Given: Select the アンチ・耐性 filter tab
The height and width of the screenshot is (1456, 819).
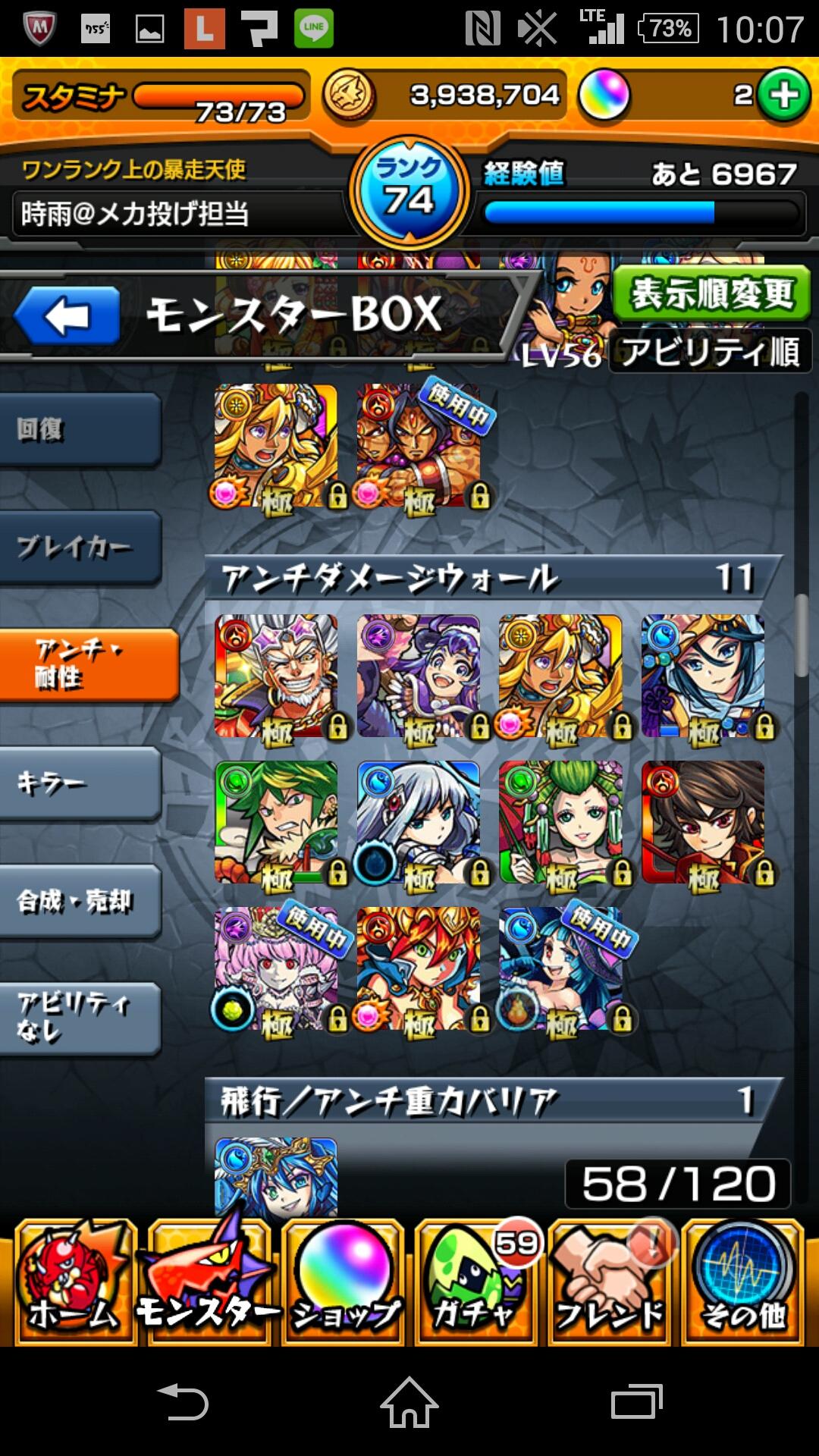Looking at the screenshot, I should (x=87, y=664).
